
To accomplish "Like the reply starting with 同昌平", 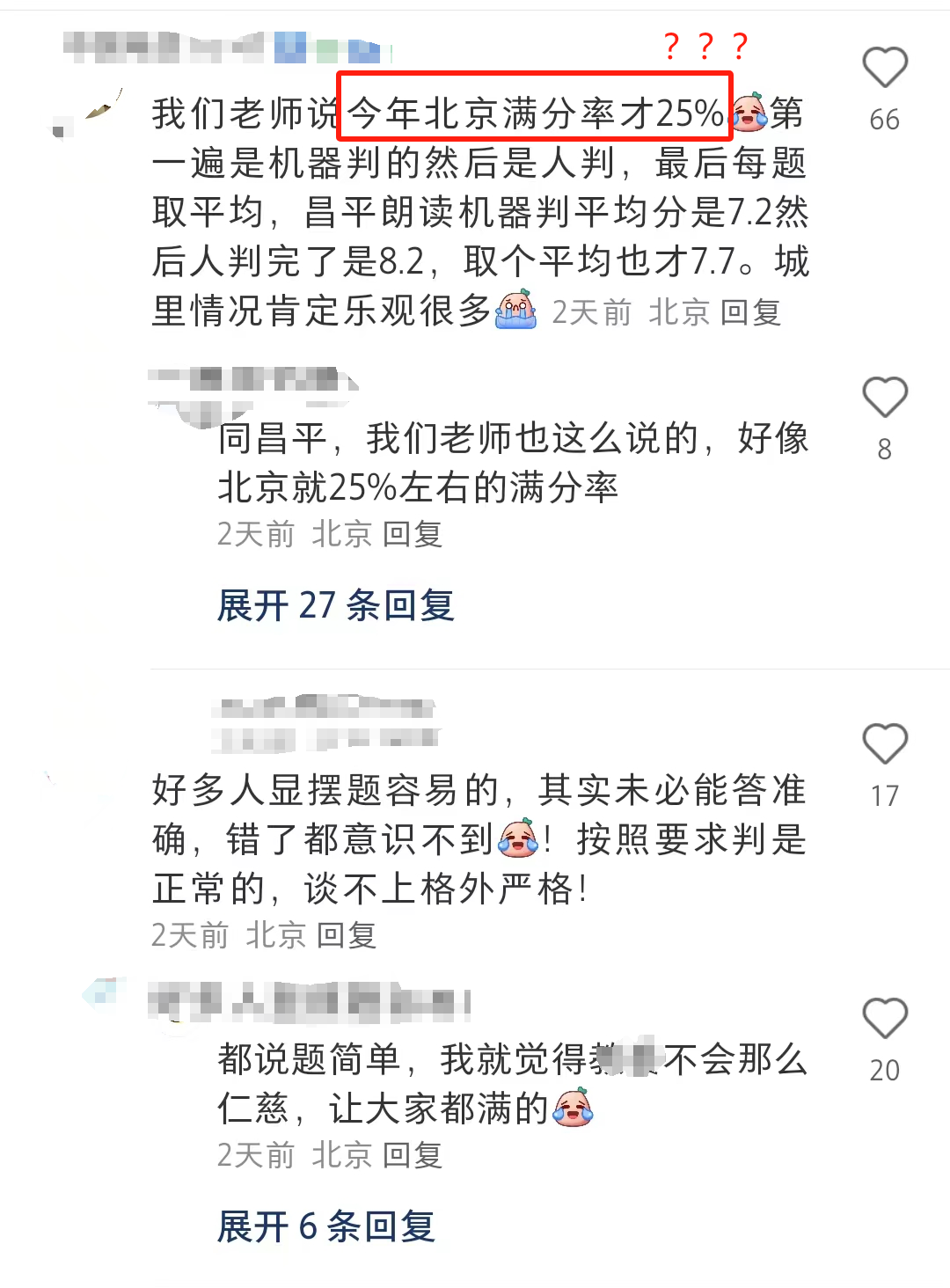I will tap(884, 398).
